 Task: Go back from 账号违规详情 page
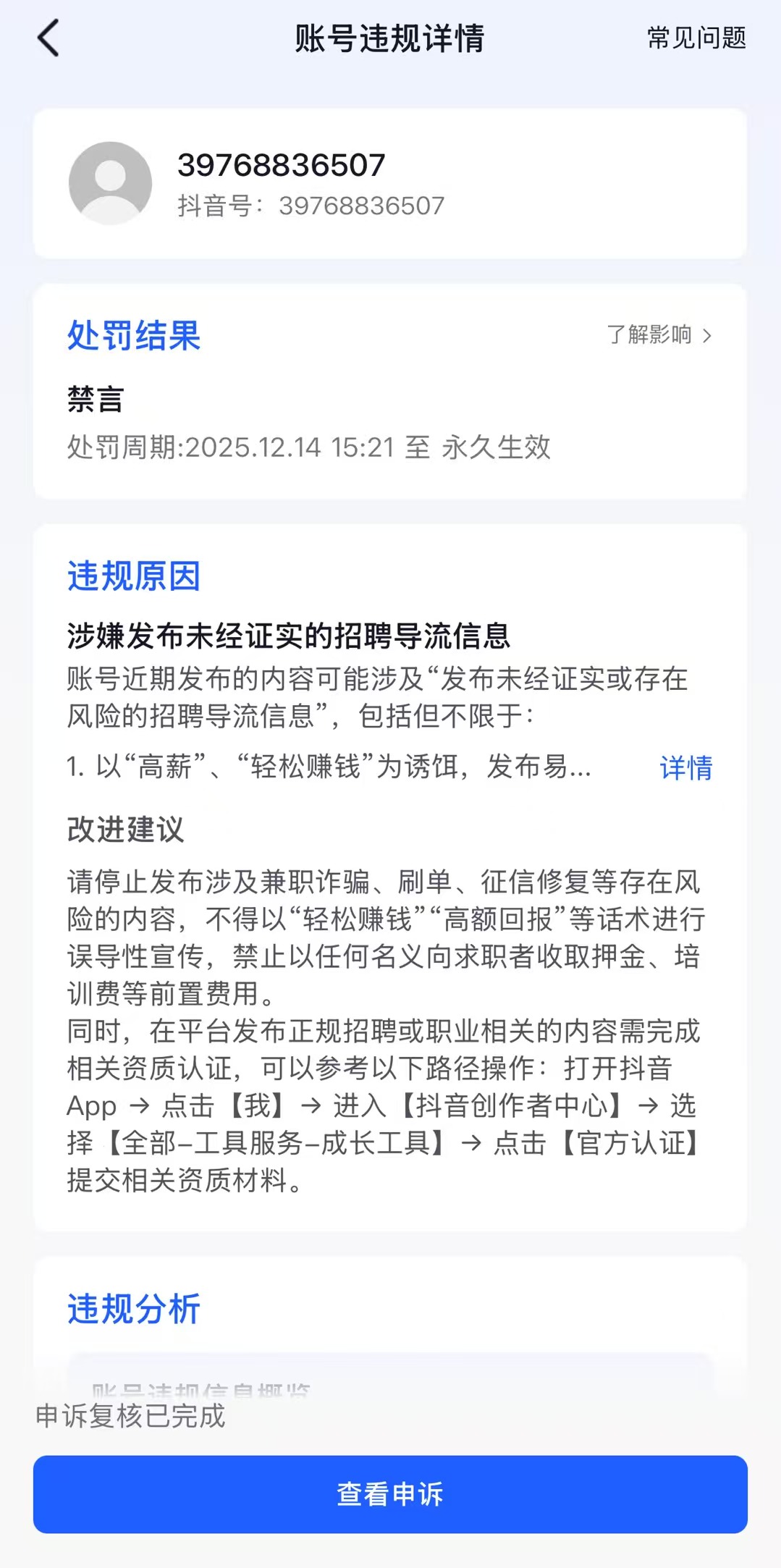(x=48, y=38)
